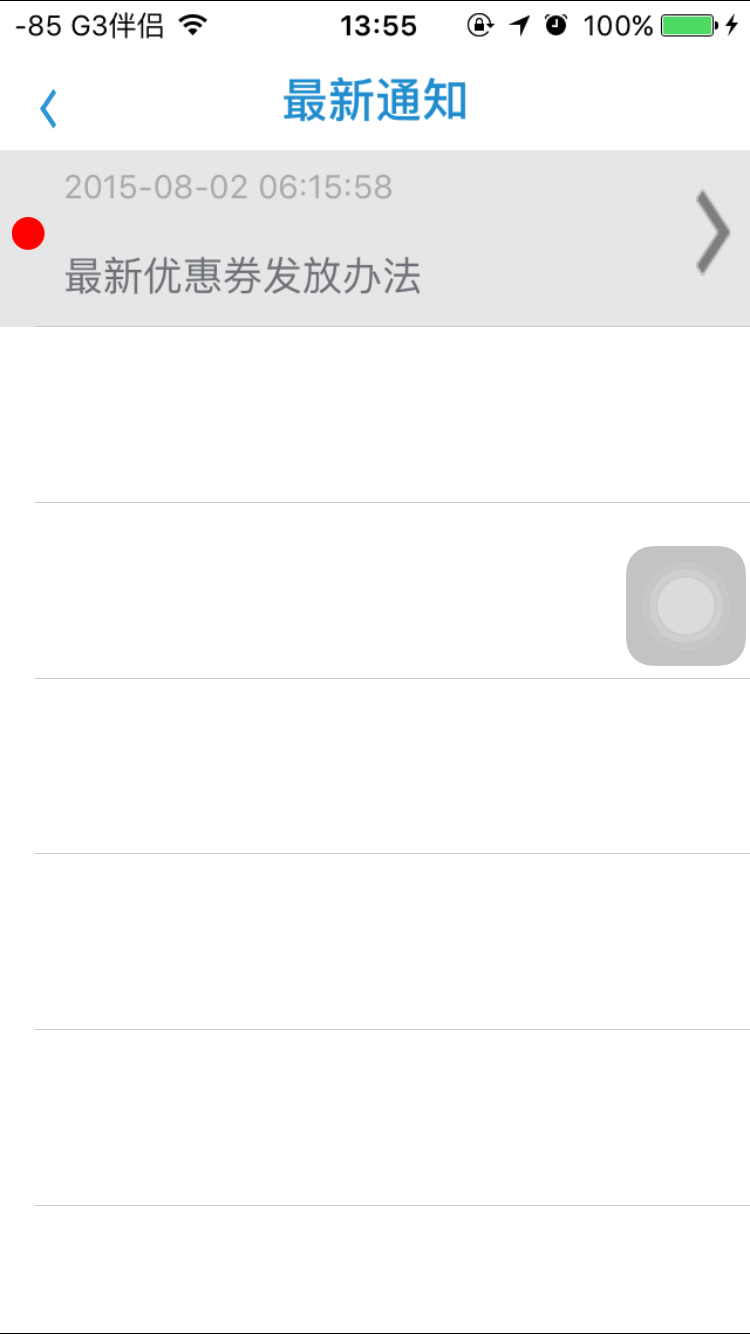
Task: Go back using the blue arrow
Action: pos(48,108)
